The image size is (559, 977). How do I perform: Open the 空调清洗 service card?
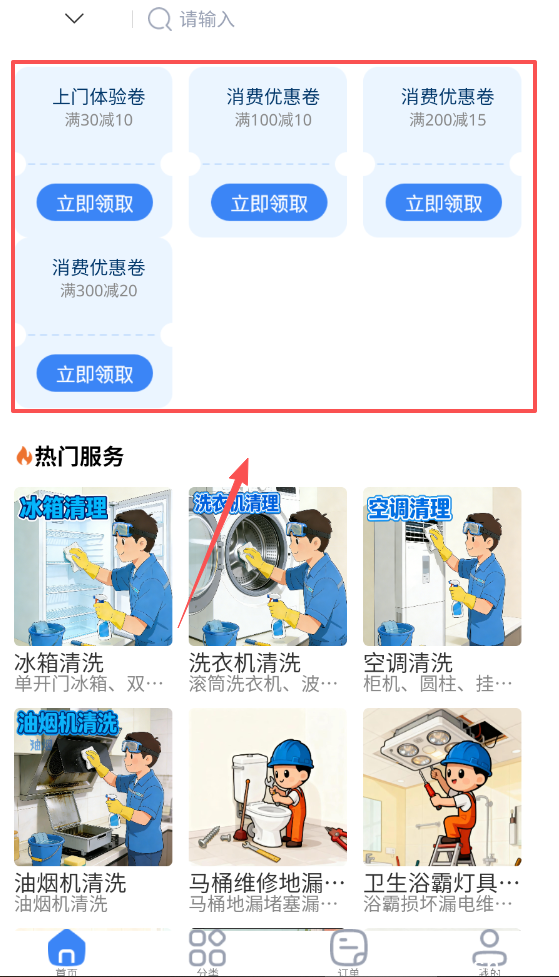coord(442,589)
